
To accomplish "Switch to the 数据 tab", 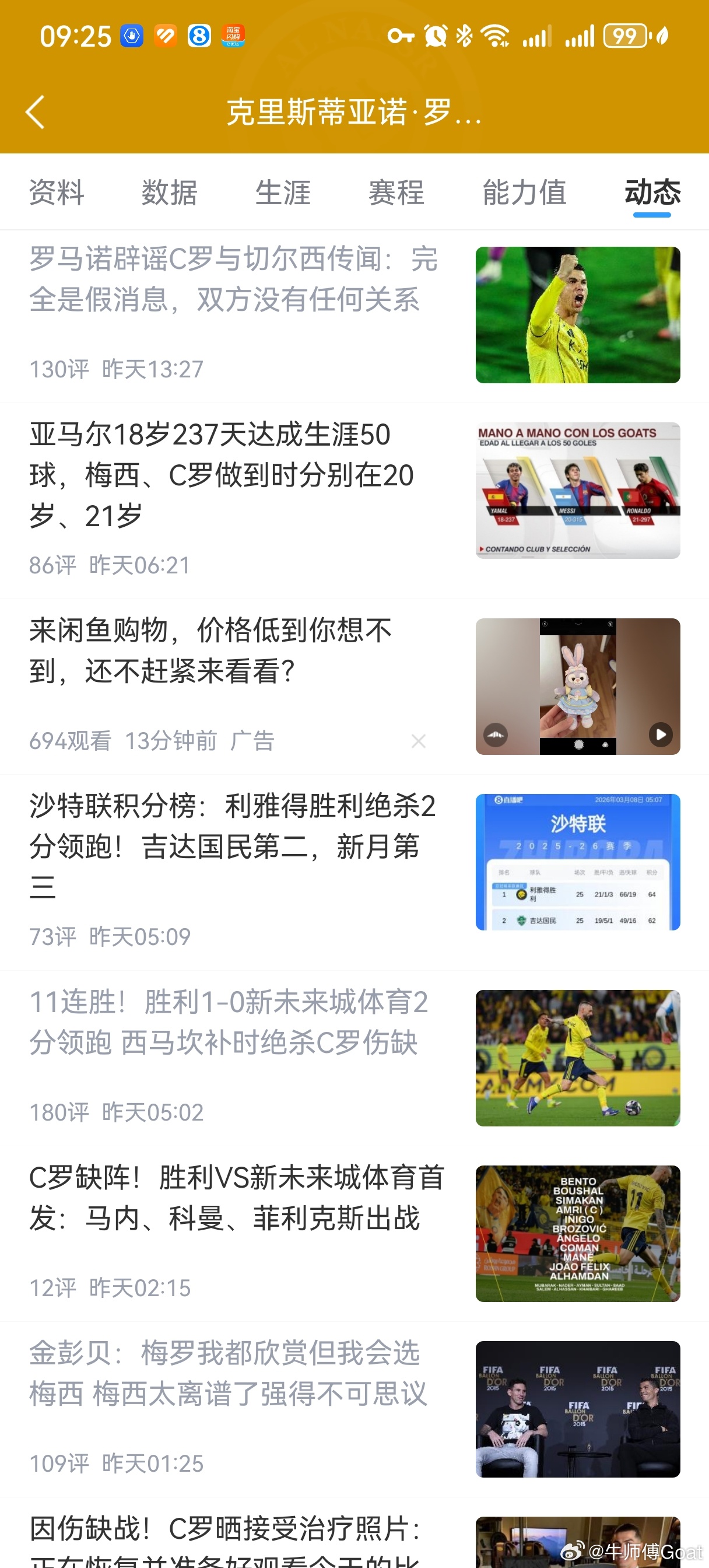I will [x=169, y=193].
